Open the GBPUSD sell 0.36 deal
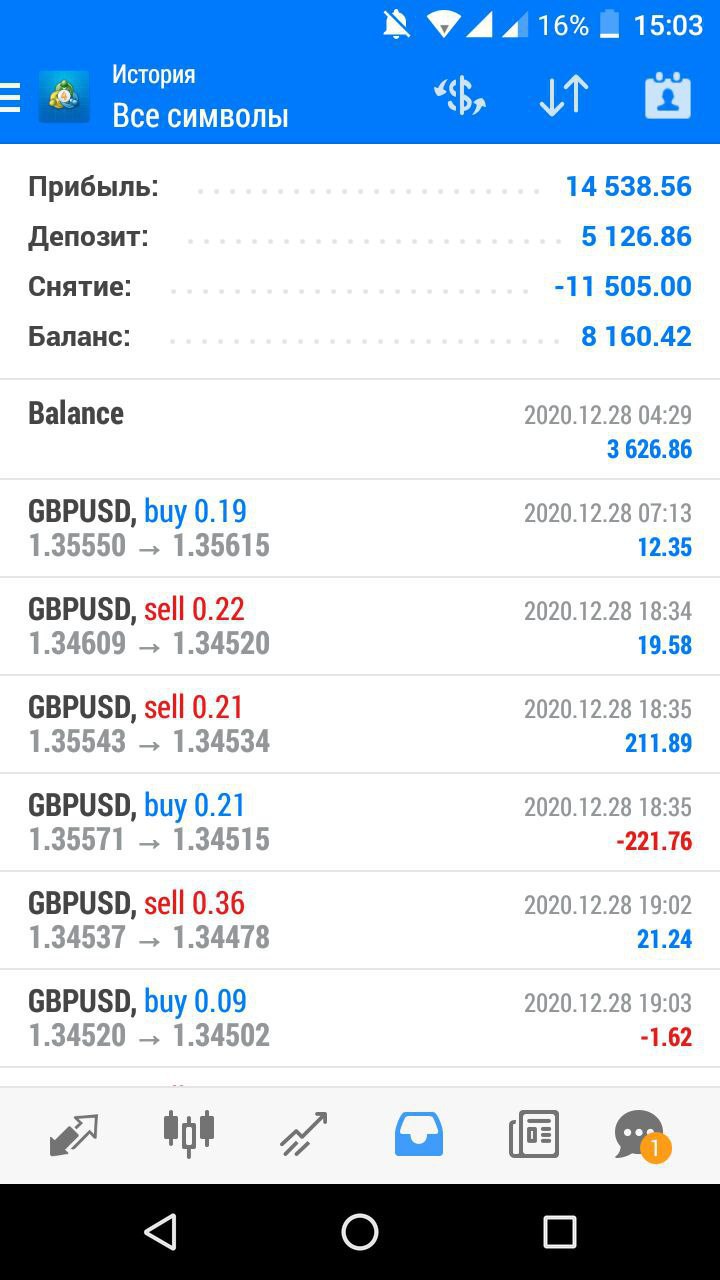The image size is (720, 1280). point(360,920)
